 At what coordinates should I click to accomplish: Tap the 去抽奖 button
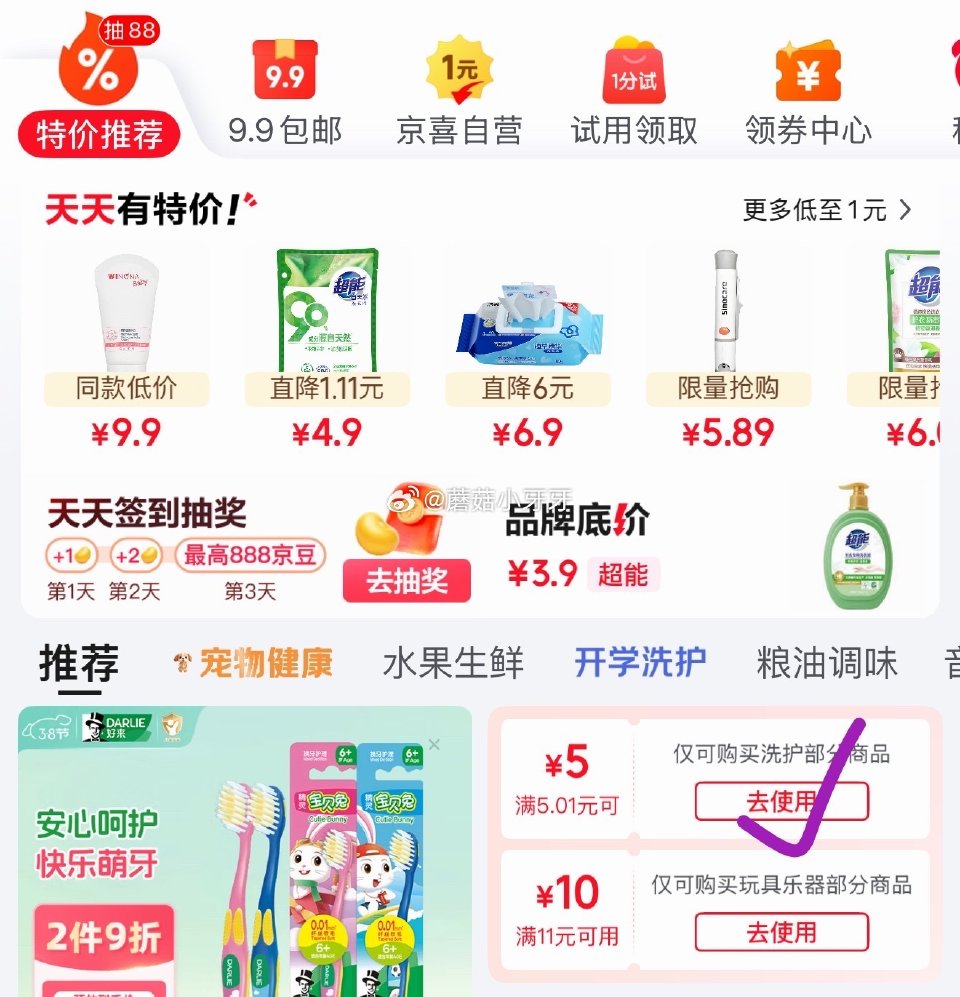[406, 581]
